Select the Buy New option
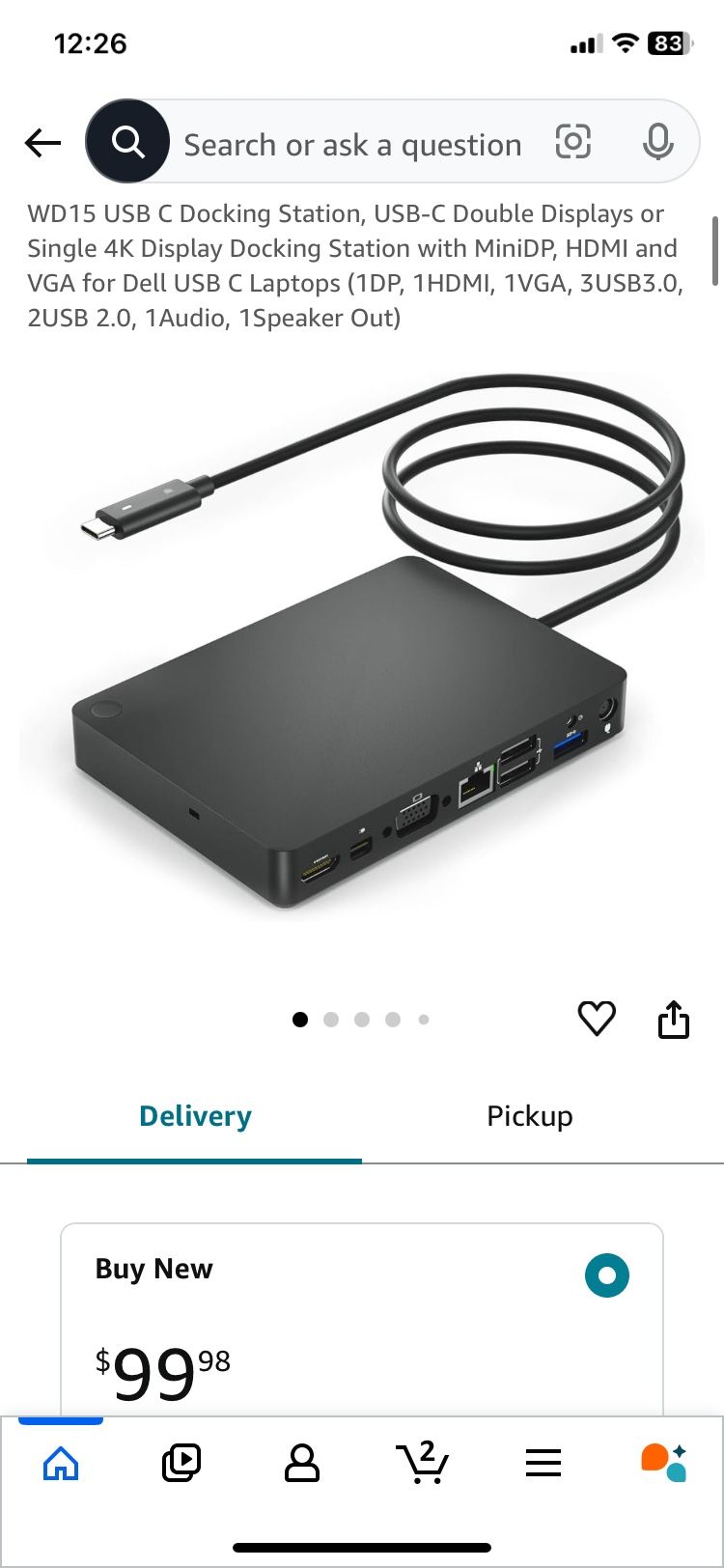 click(x=606, y=1275)
